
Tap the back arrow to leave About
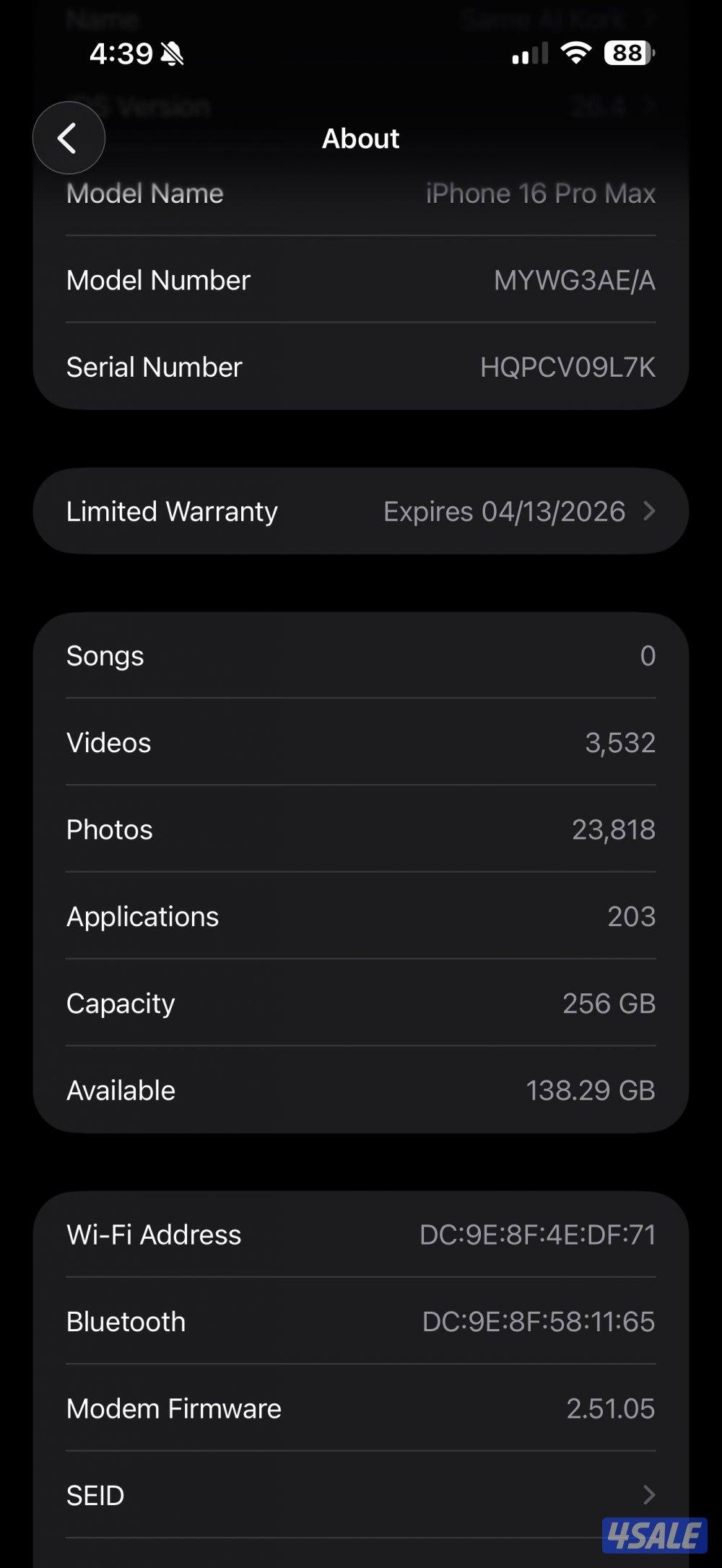click(69, 138)
